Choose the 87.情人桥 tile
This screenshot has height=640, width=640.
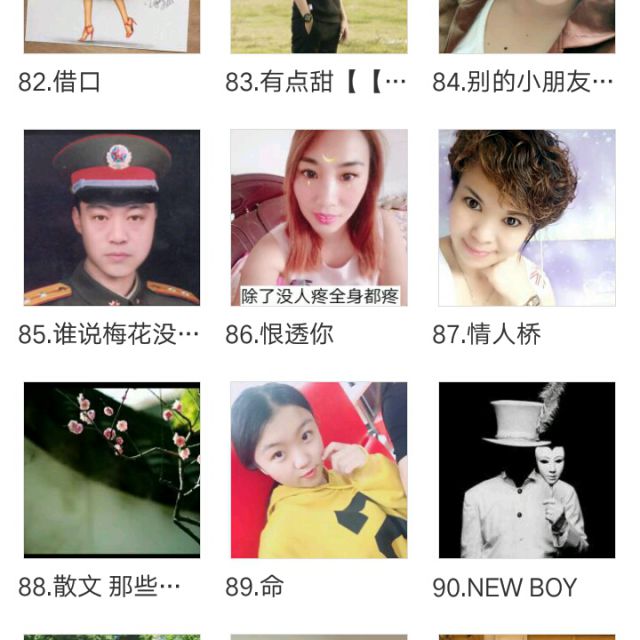pyautogui.click(x=526, y=217)
